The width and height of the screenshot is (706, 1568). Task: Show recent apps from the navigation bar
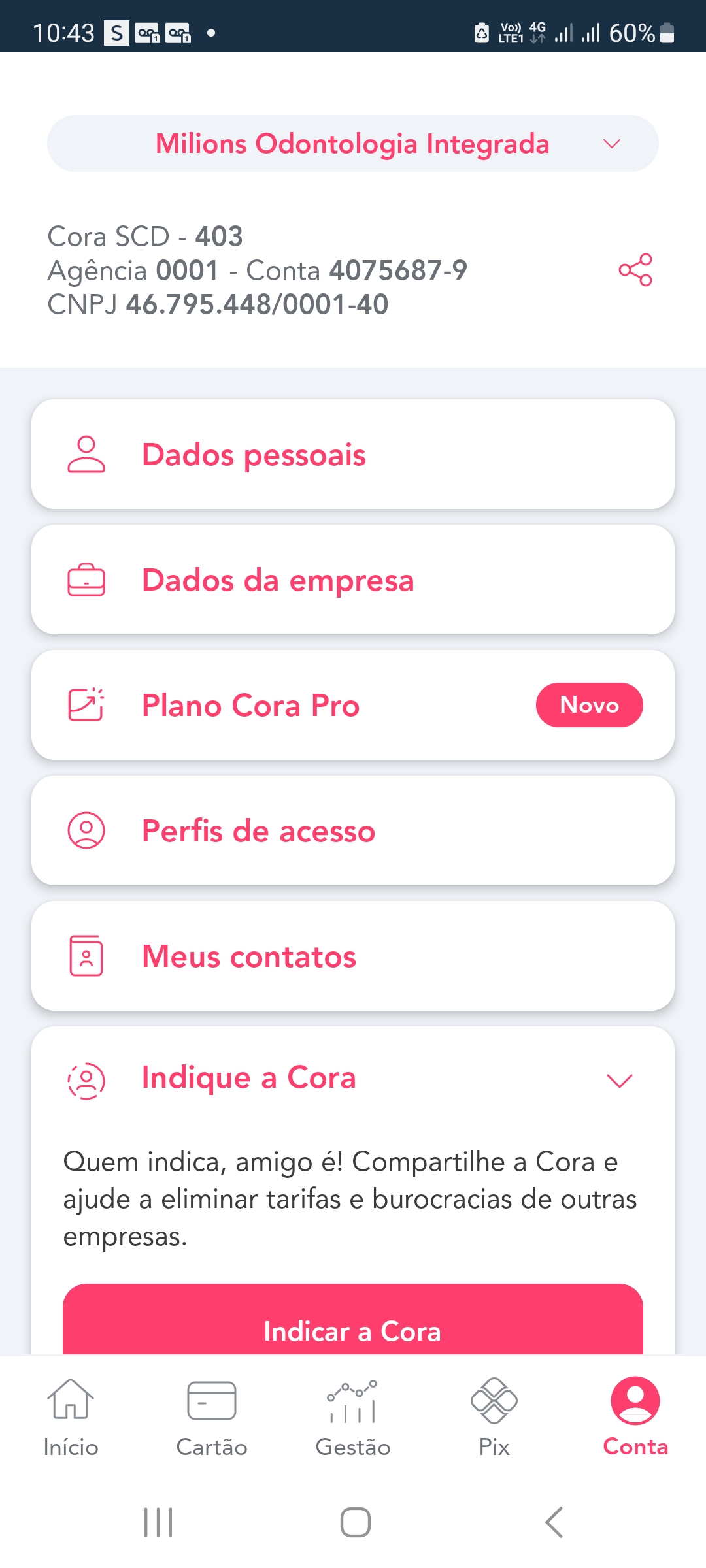158,1522
